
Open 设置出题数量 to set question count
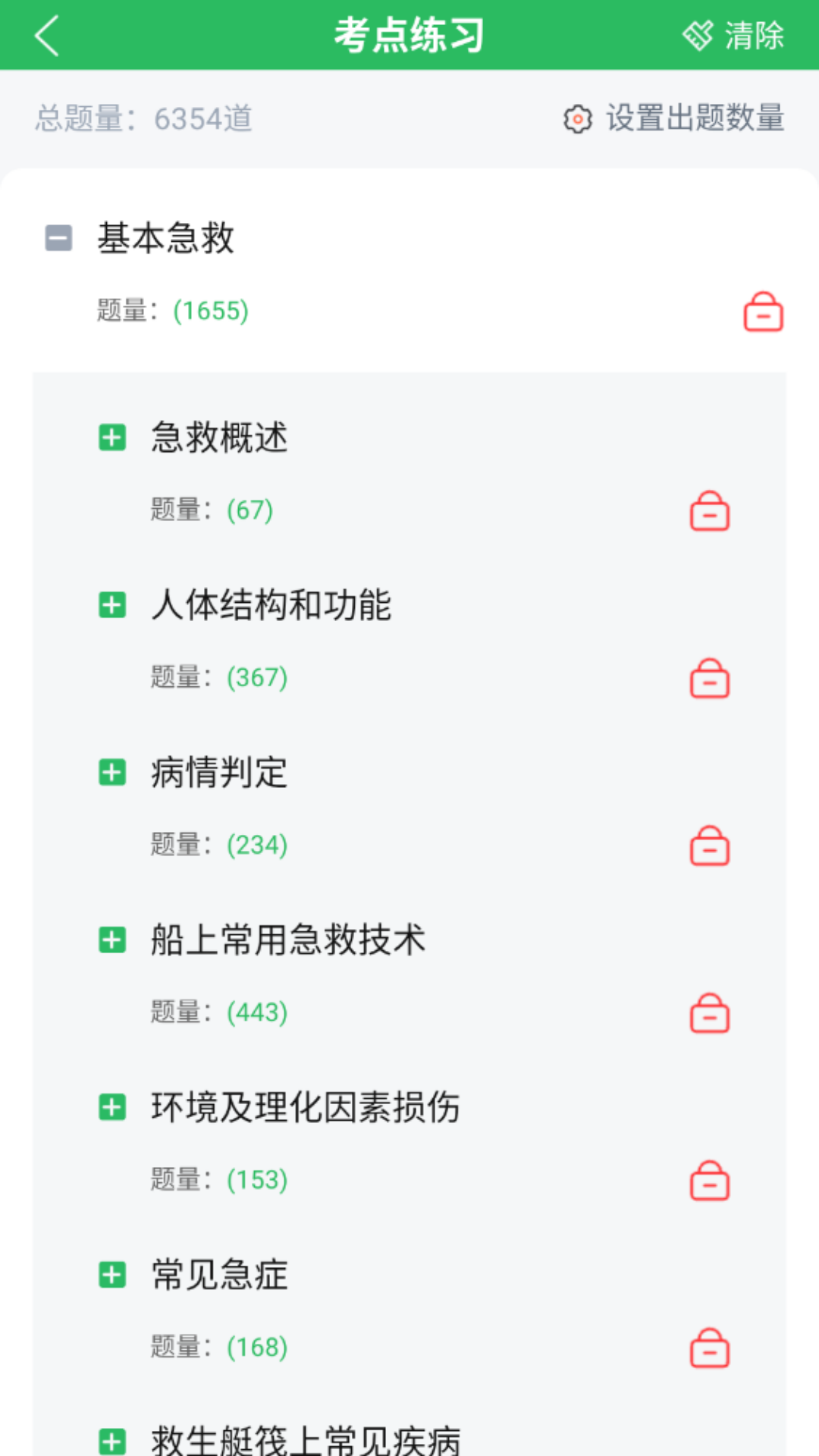point(695,119)
